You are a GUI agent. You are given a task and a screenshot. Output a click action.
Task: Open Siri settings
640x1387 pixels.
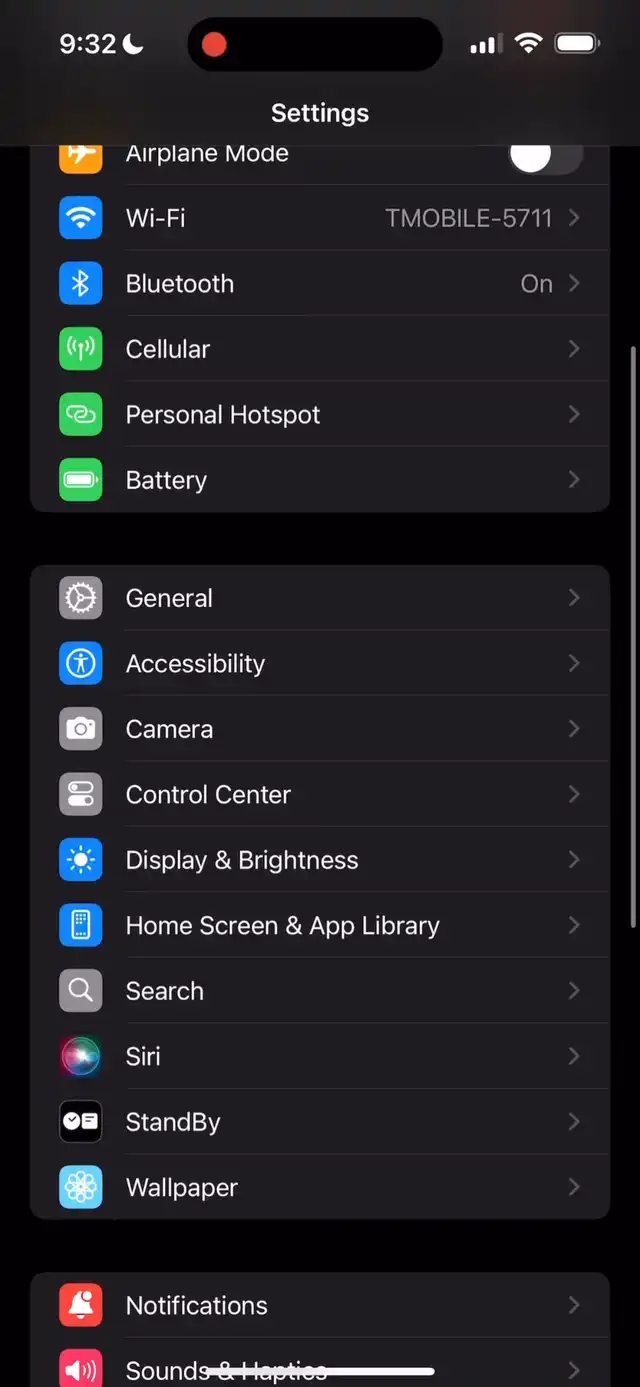(x=320, y=1057)
